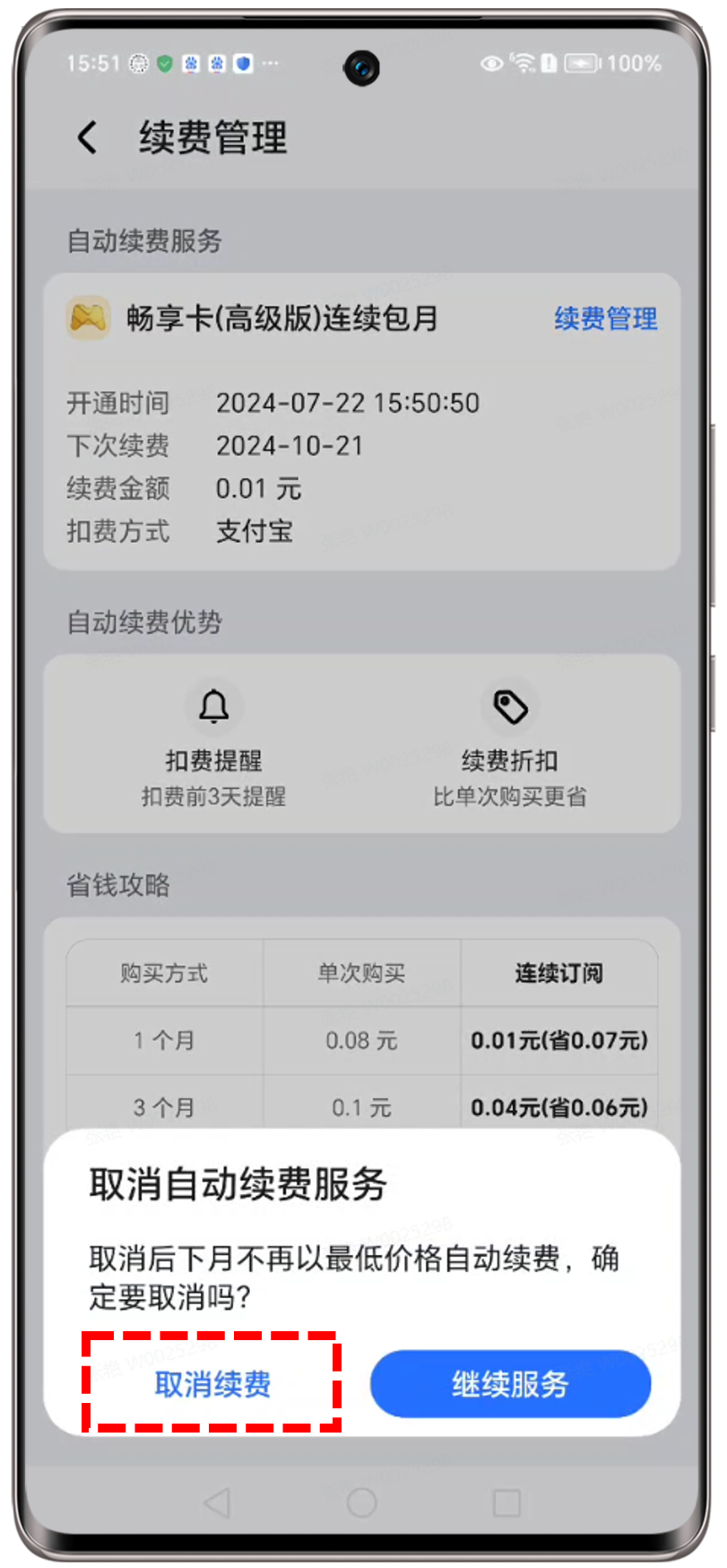Choose 继续服务 to keep the subscription
Viewport: 727px width, 1568px height.
point(510,1384)
